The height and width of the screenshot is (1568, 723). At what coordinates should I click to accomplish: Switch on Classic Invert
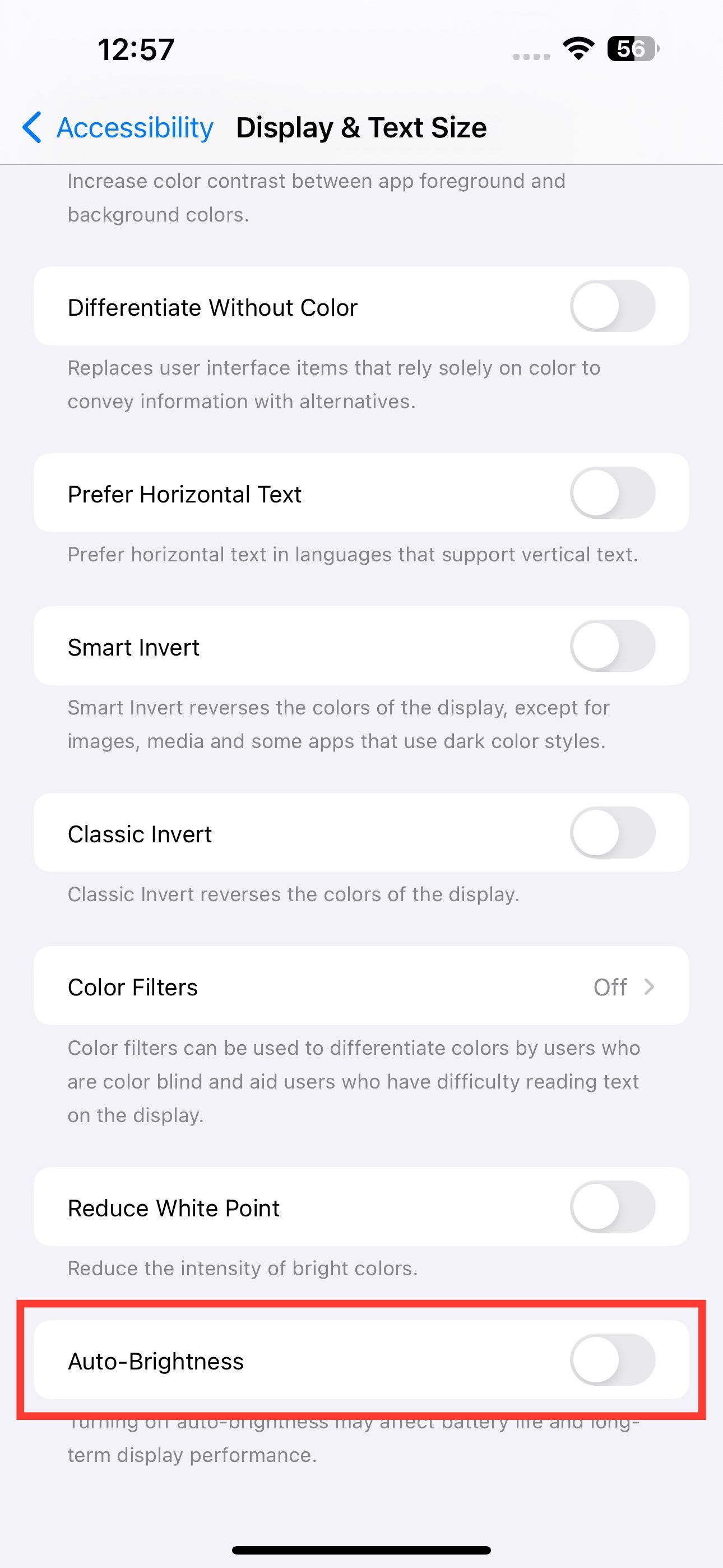click(x=612, y=833)
